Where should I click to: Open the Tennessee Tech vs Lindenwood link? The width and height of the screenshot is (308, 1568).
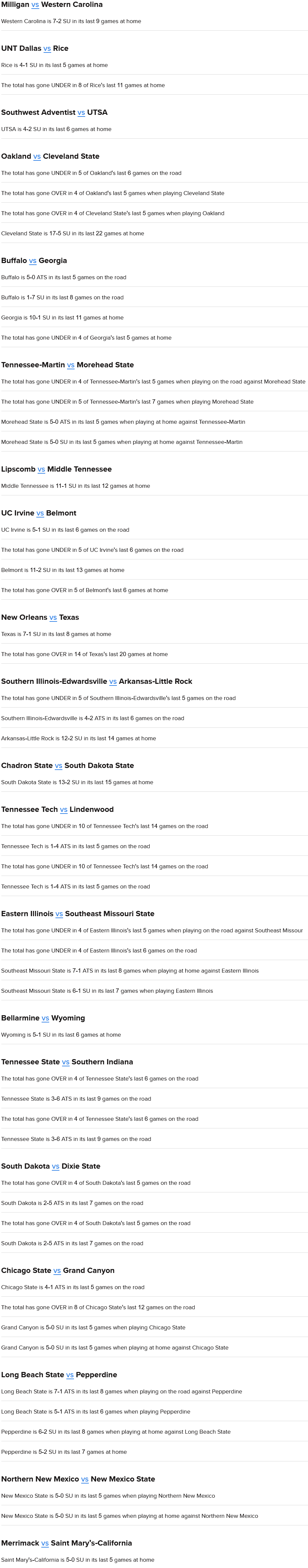pos(63,810)
